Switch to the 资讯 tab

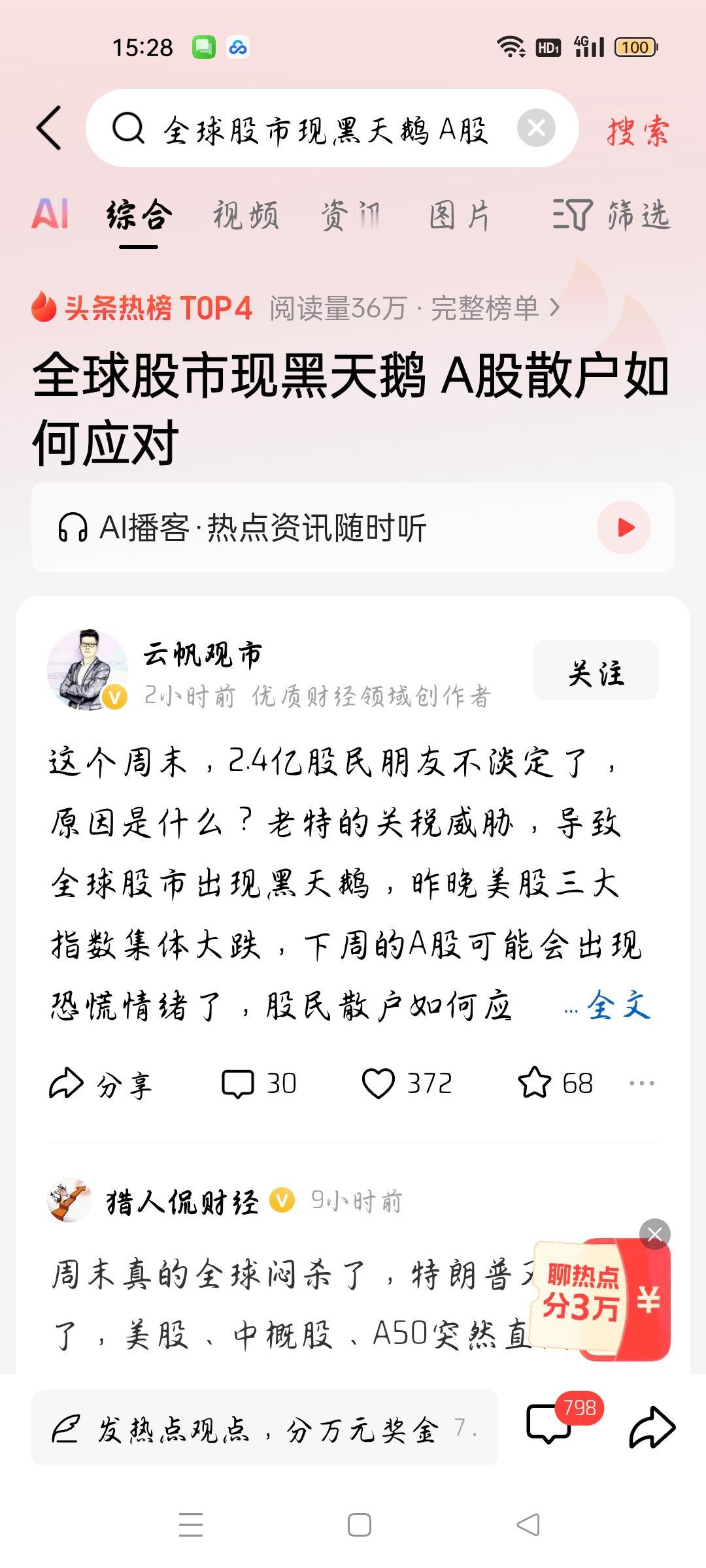352,216
